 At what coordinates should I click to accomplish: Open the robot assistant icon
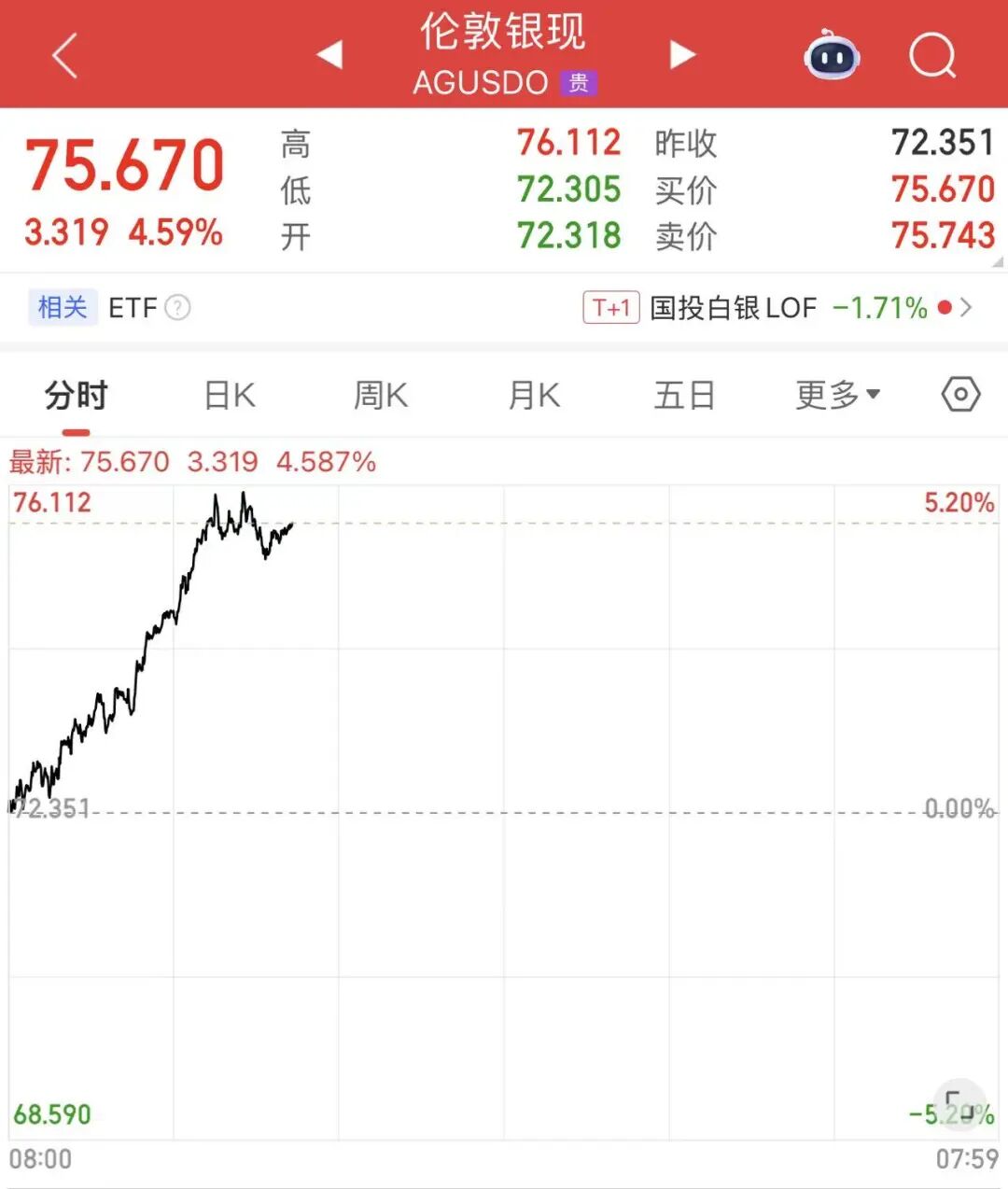[x=832, y=56]
